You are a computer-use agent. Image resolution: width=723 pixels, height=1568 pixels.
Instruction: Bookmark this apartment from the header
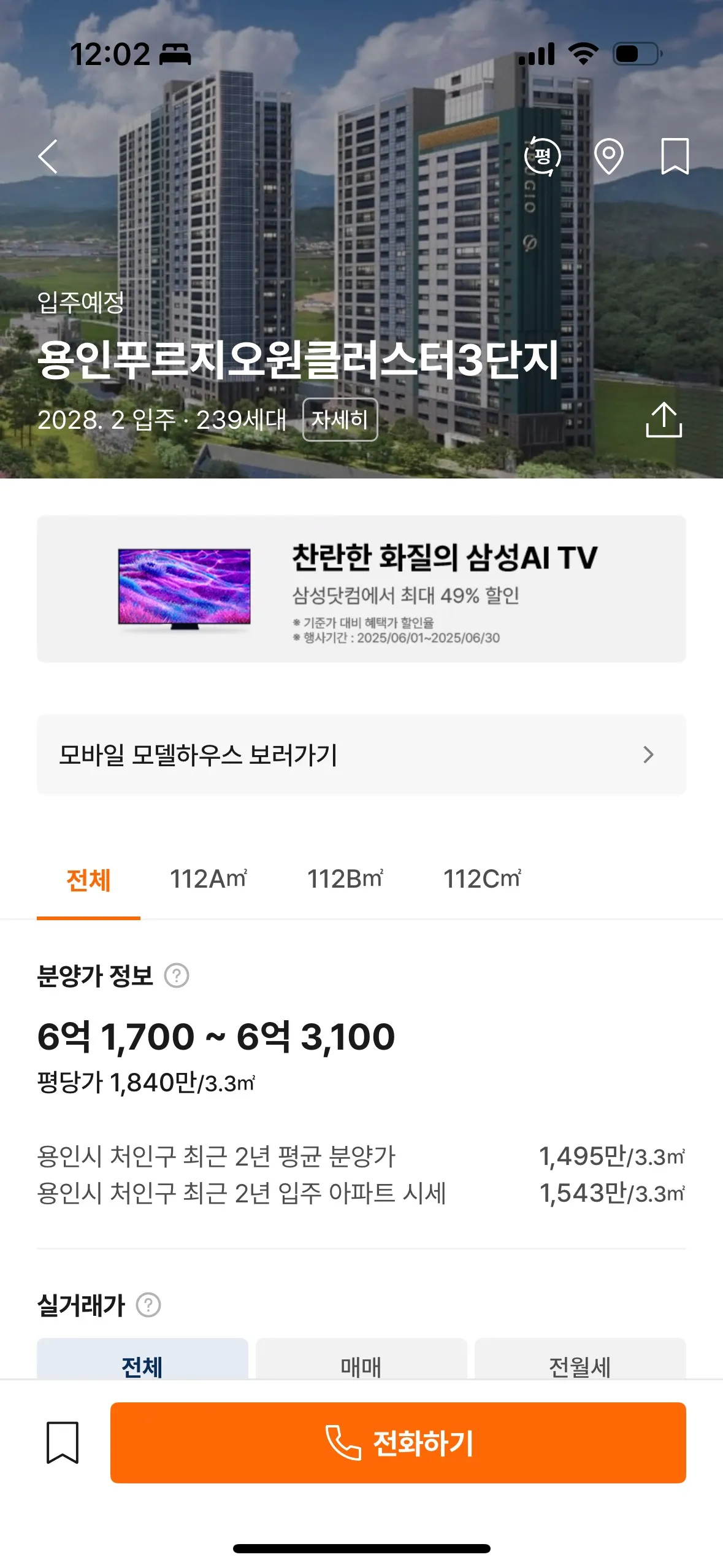pyautogui.click(x=675, y=156)
